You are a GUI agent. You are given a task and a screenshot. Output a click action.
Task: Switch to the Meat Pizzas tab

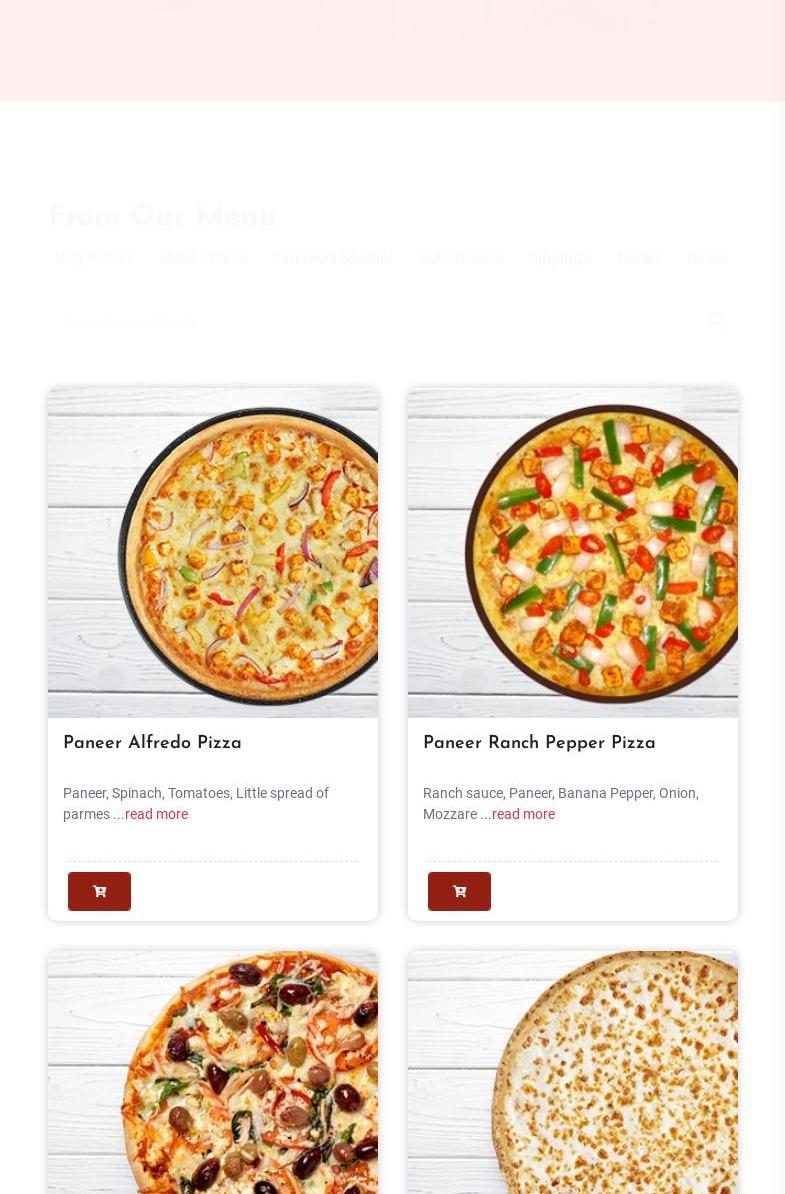click(203, 258)
